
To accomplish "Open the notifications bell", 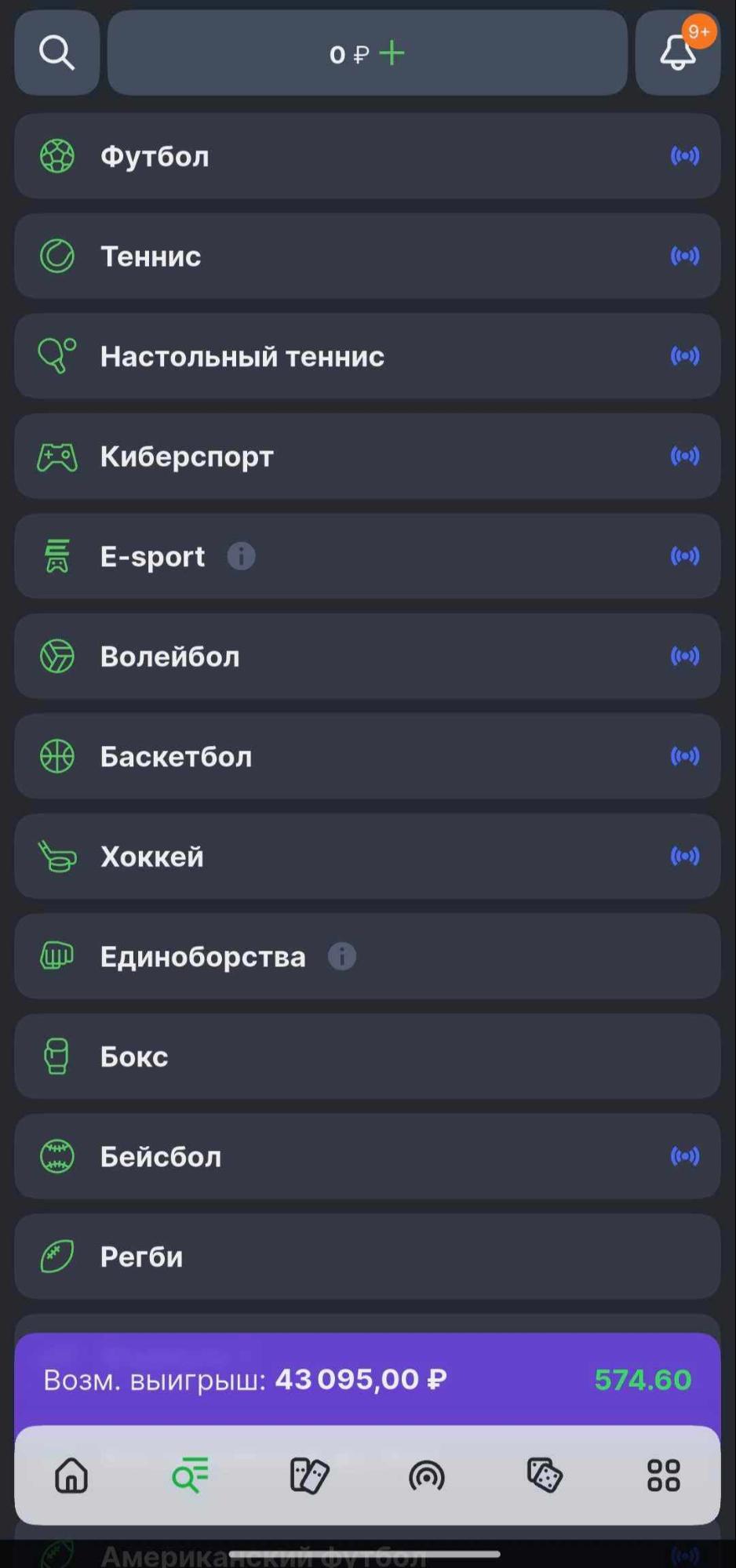I will (677, 53).
